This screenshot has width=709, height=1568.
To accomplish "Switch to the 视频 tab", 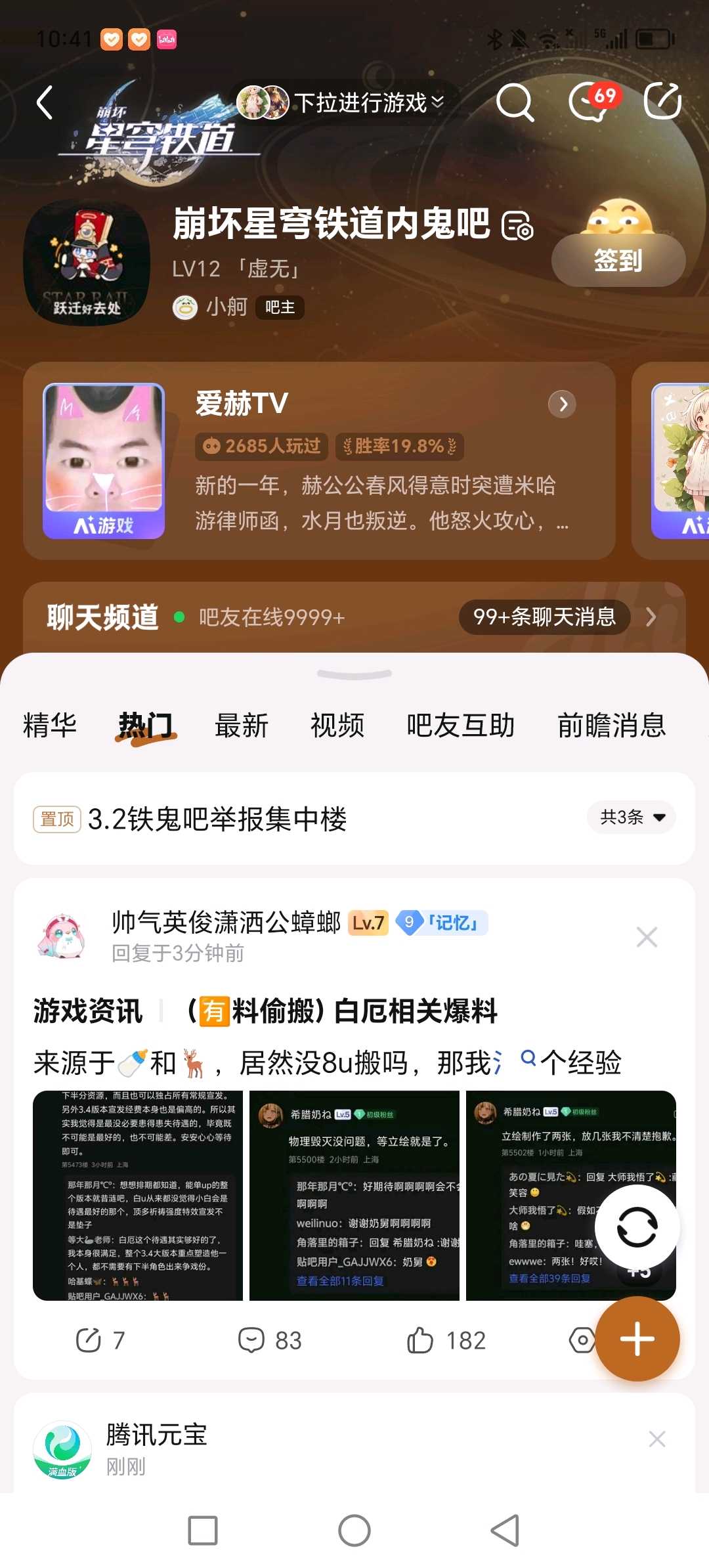I will (337, 726).
